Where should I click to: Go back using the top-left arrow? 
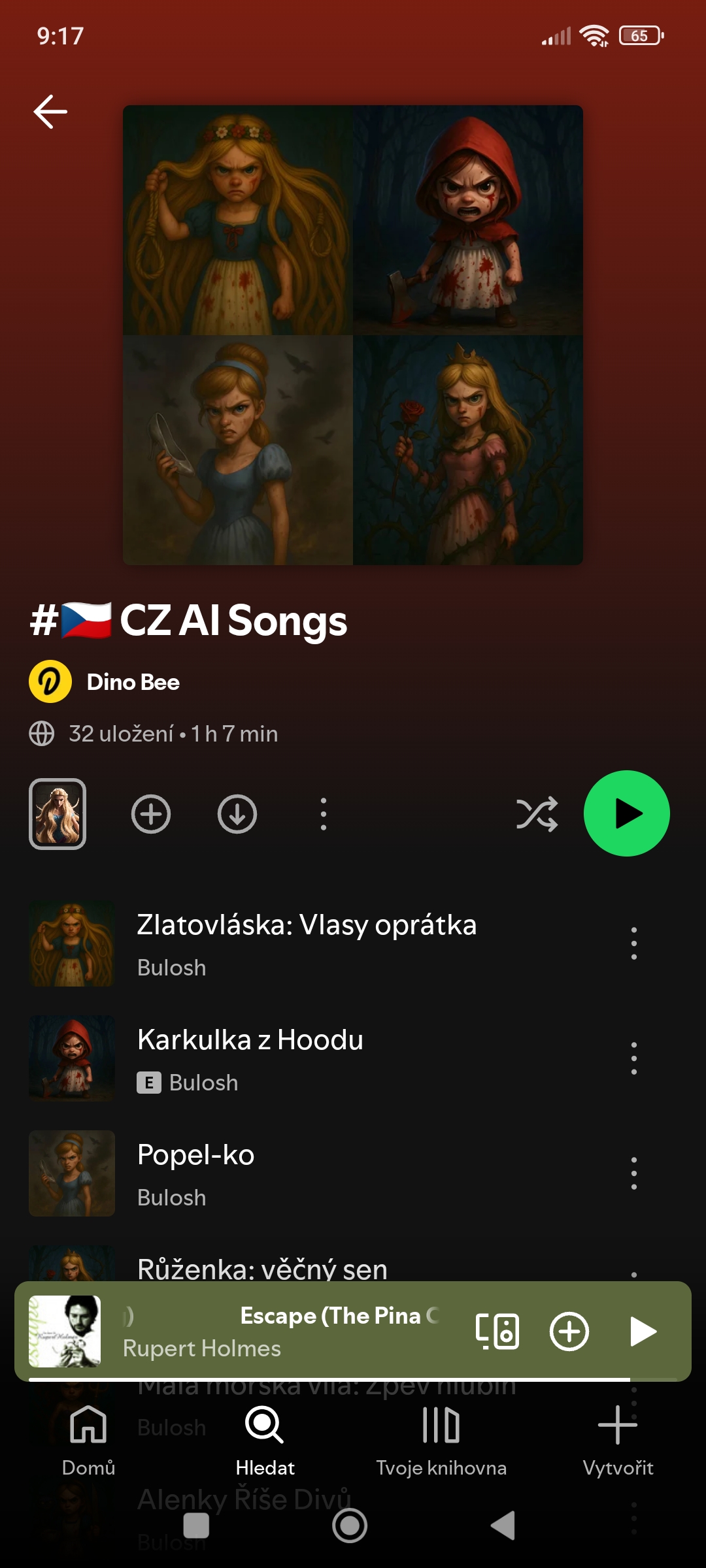click(x=50, y=112)
